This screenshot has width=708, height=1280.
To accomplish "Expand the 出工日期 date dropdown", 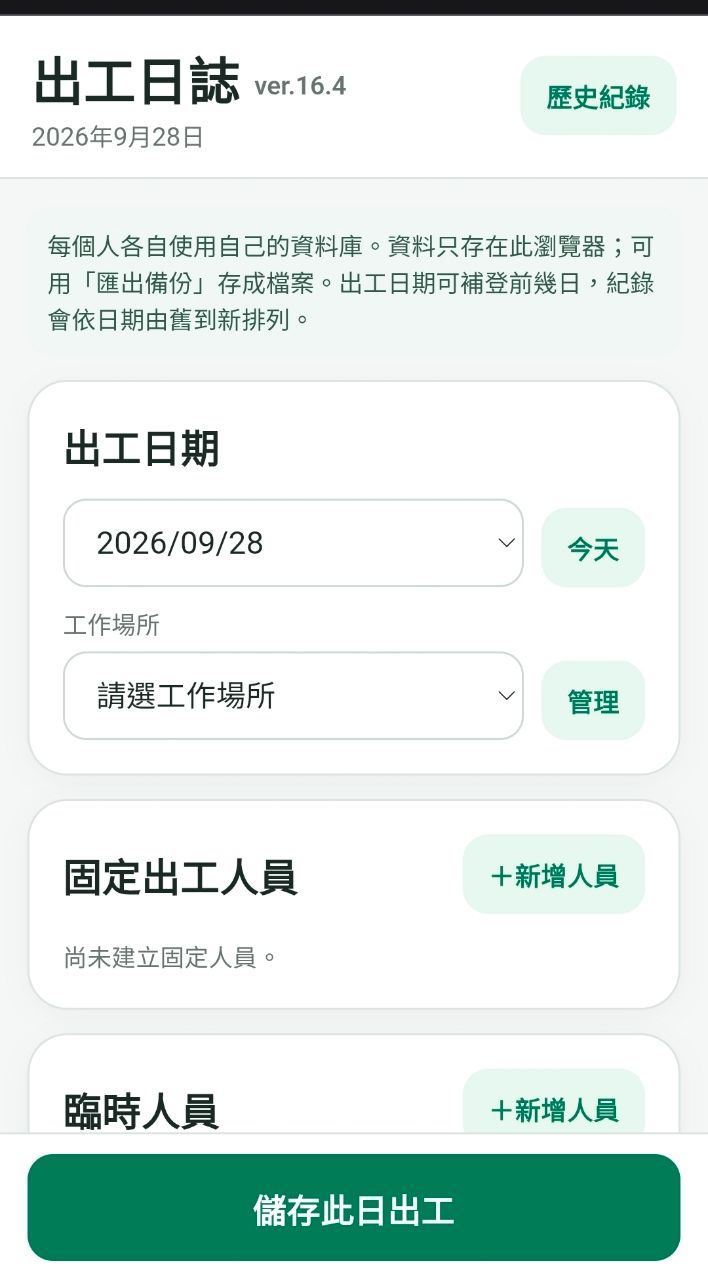I will point(293,543).
